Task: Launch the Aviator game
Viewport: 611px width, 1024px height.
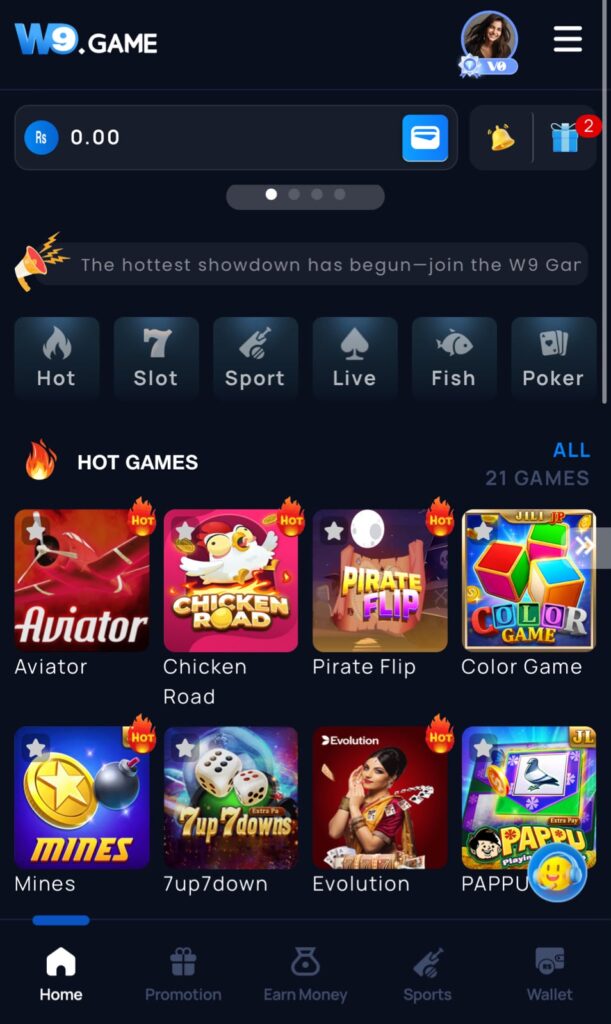Action: tap(82, 581)
